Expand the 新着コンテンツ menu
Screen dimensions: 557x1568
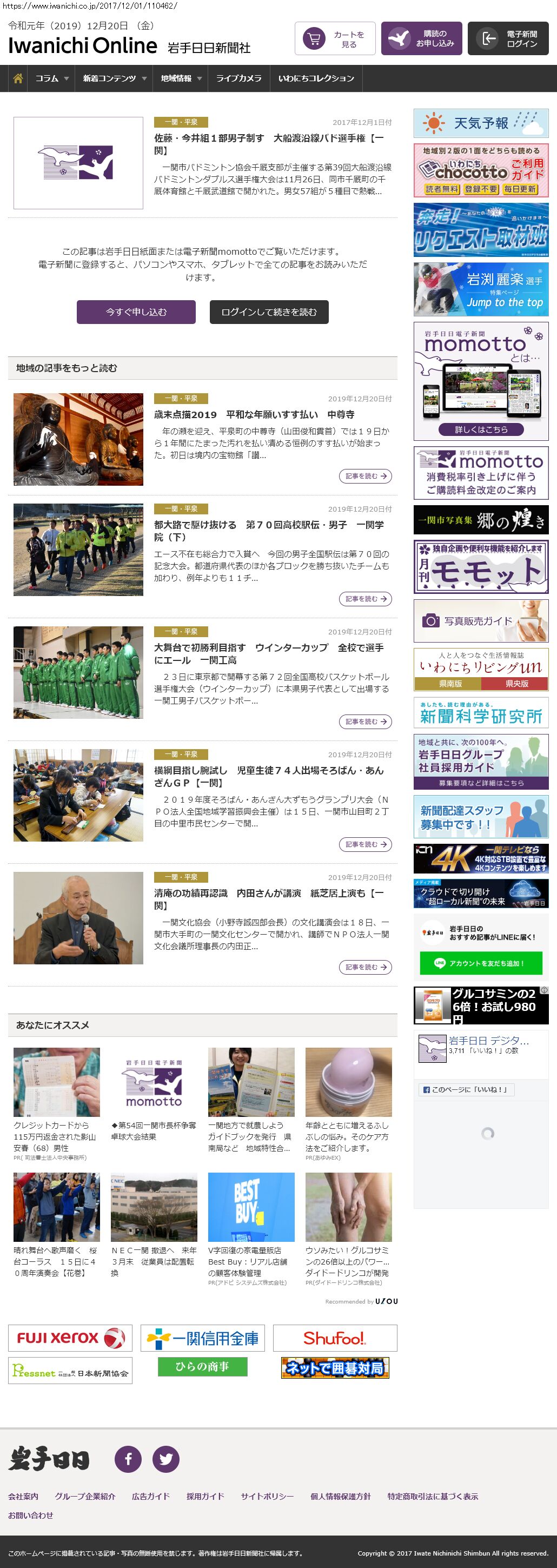click(115, 78)
